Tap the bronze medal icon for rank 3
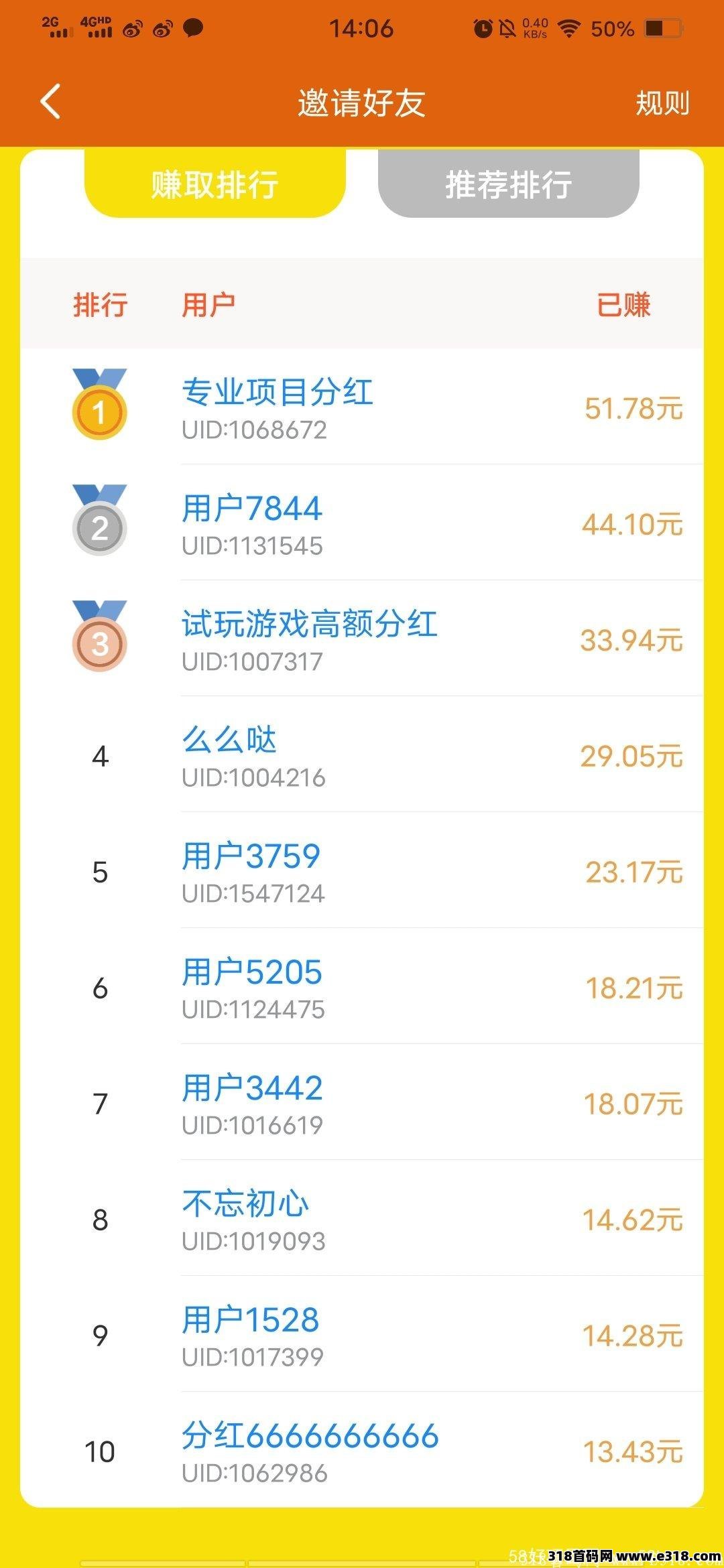This screenshot has width=724, height=1568. [x=99, y=643]
